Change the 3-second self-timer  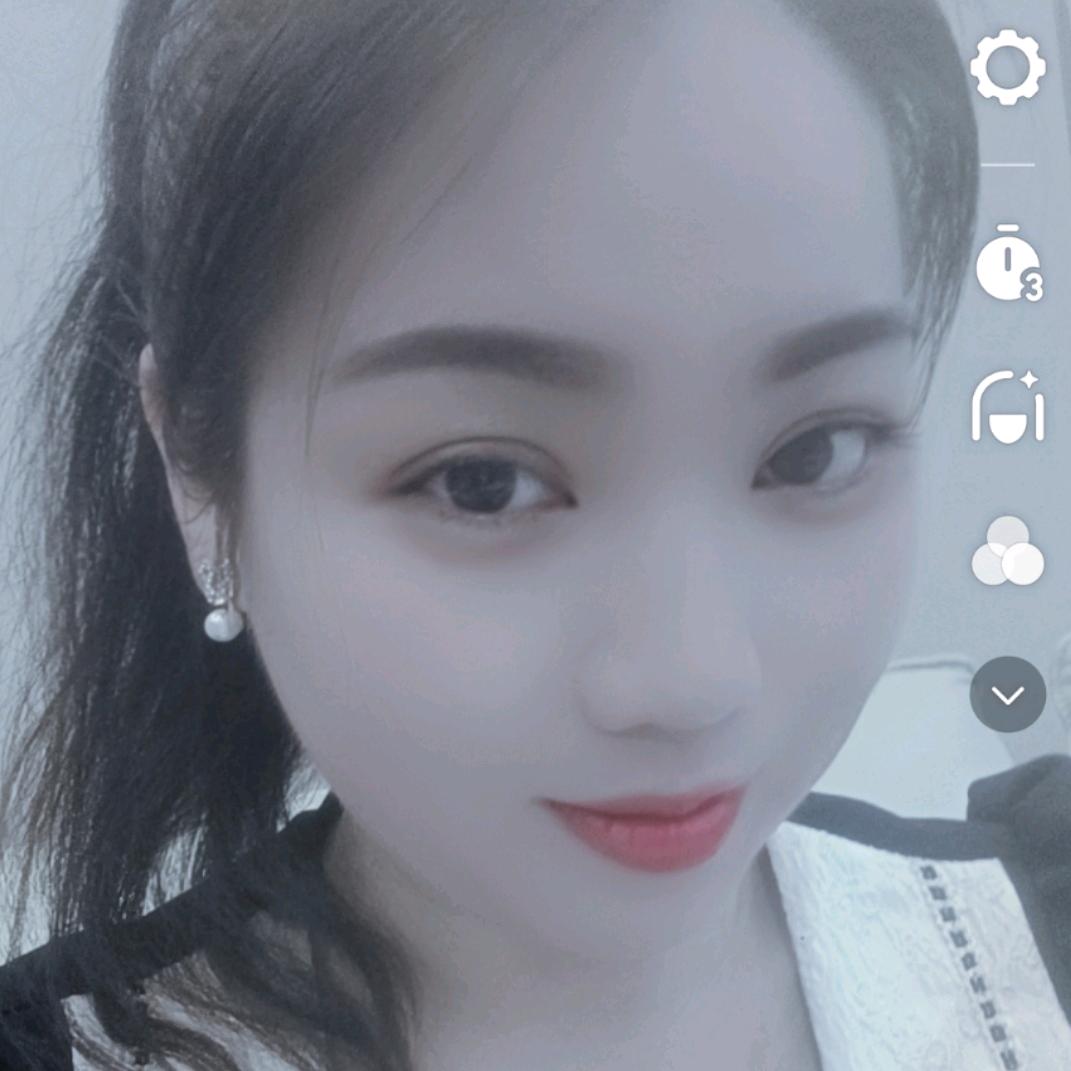tap(1007, 265)
